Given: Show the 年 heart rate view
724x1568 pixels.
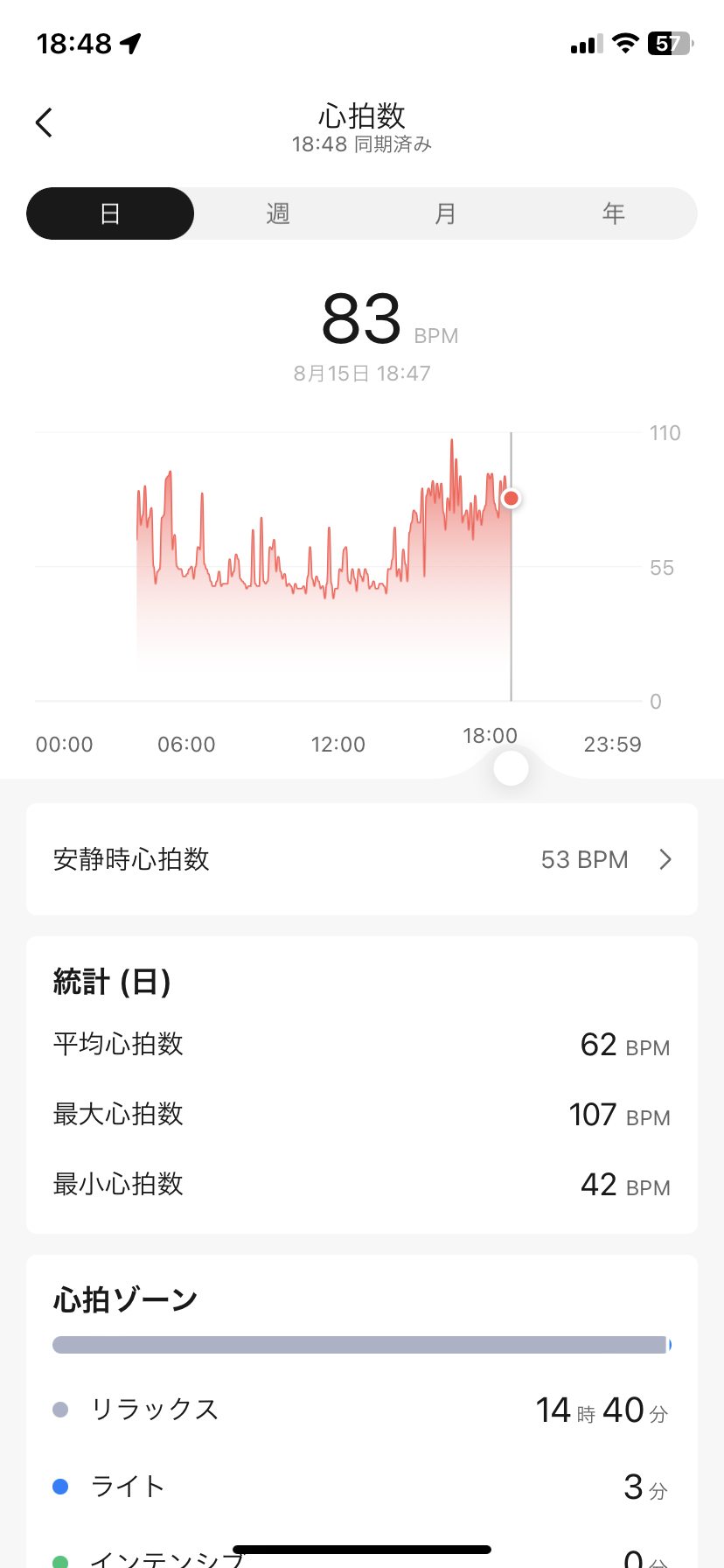Looking at the screenshot, I should point(614,213).
